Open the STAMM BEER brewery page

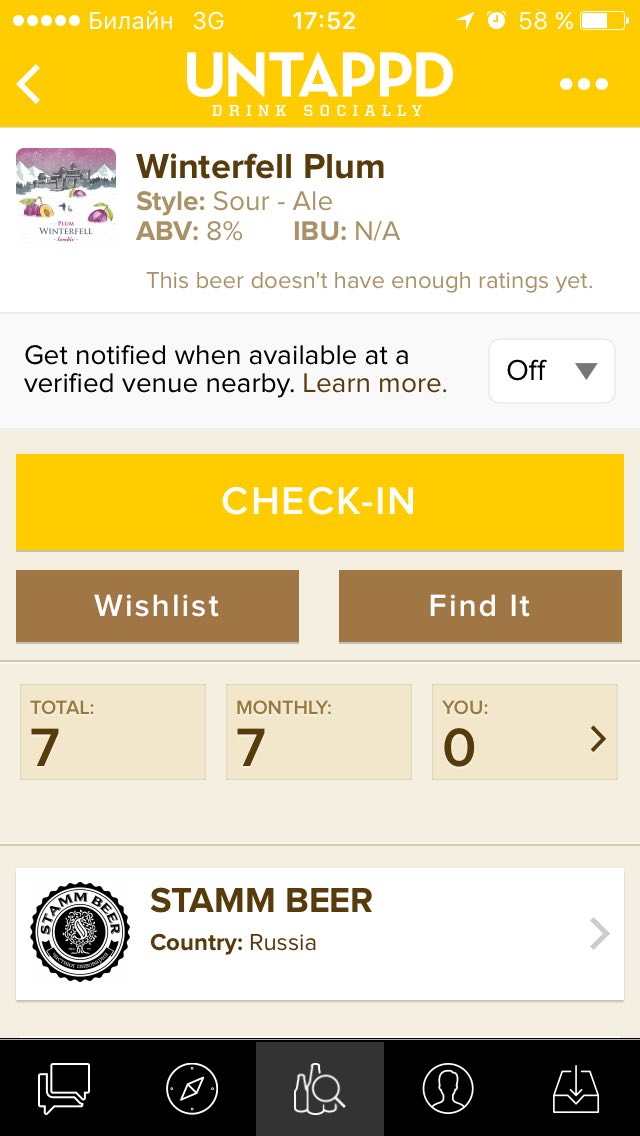320,933
